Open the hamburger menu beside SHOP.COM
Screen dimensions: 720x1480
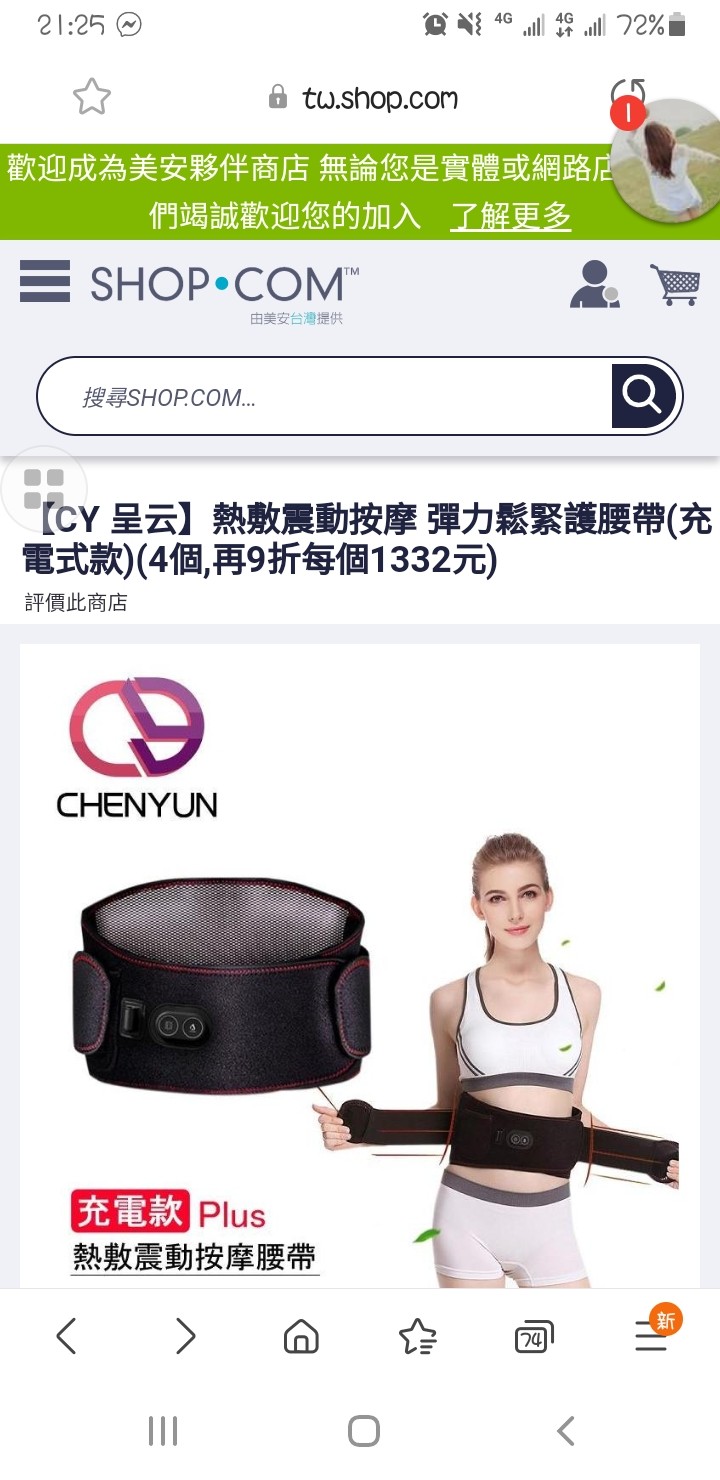pos(45,281)
